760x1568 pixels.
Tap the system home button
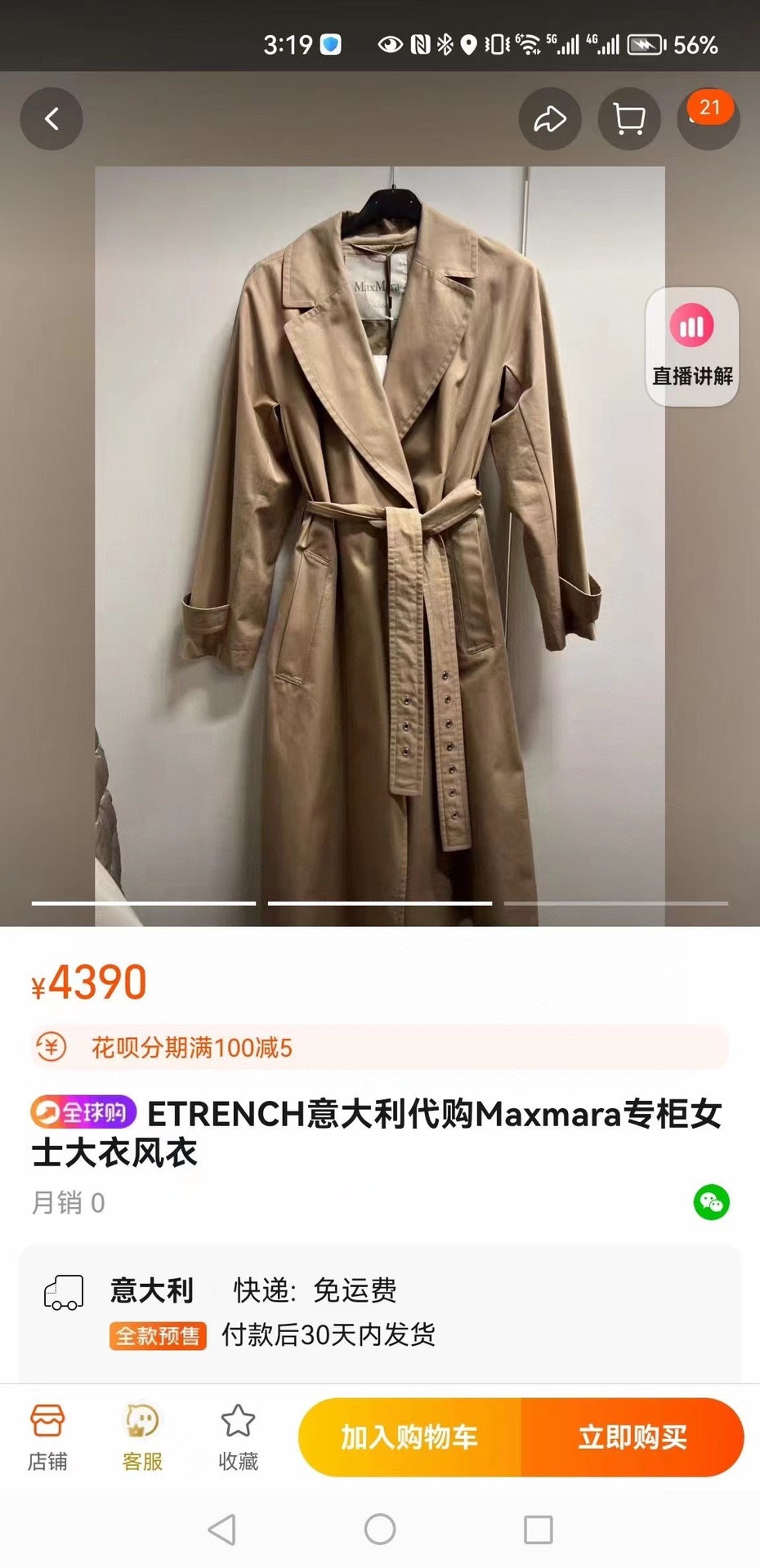click(x=380, y=1529)
